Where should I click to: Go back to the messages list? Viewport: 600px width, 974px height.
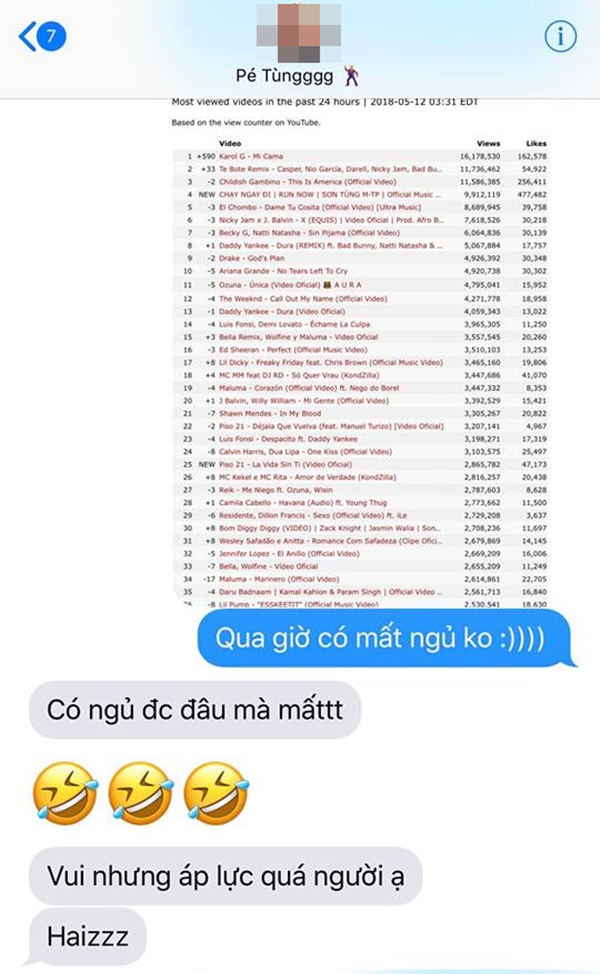[40, 37]
